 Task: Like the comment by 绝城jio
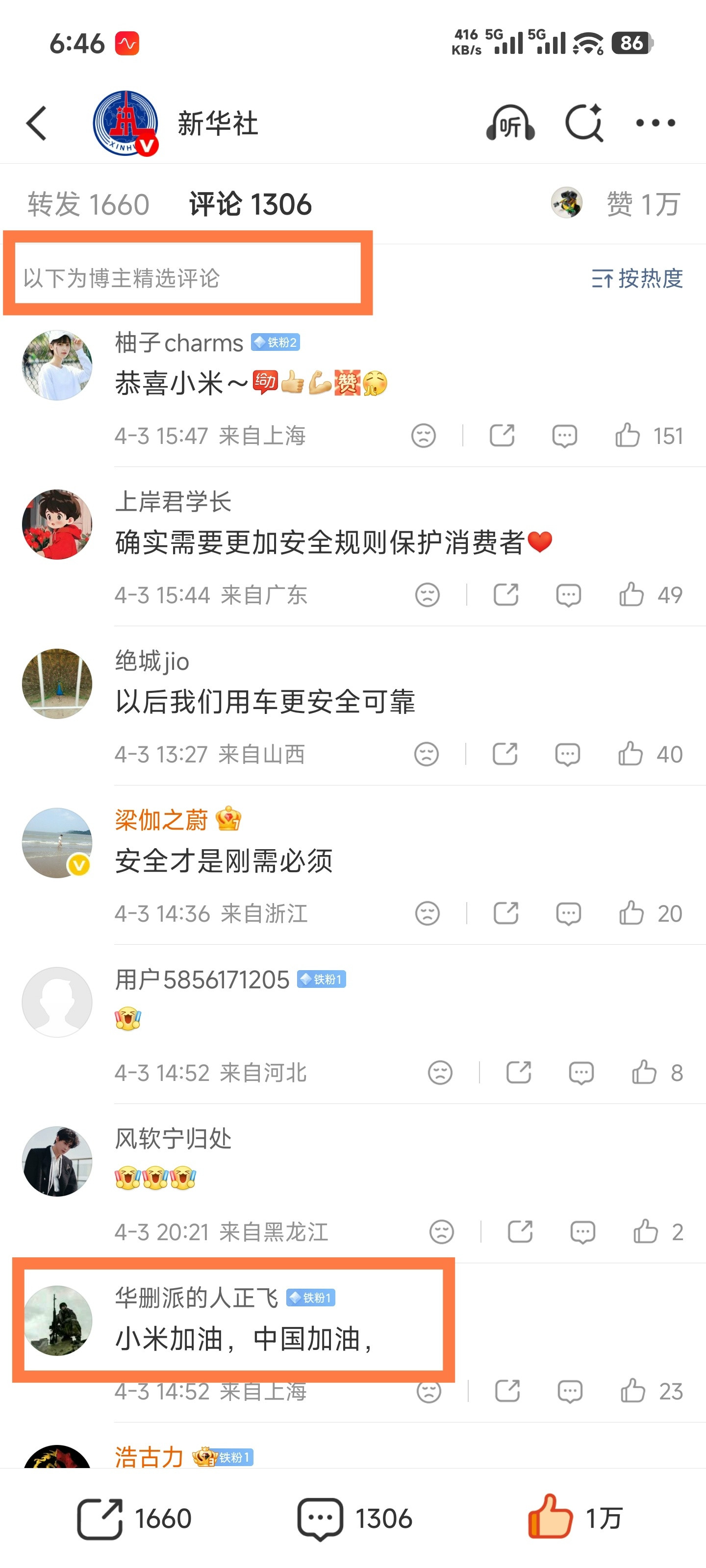[x=631, y=754]
